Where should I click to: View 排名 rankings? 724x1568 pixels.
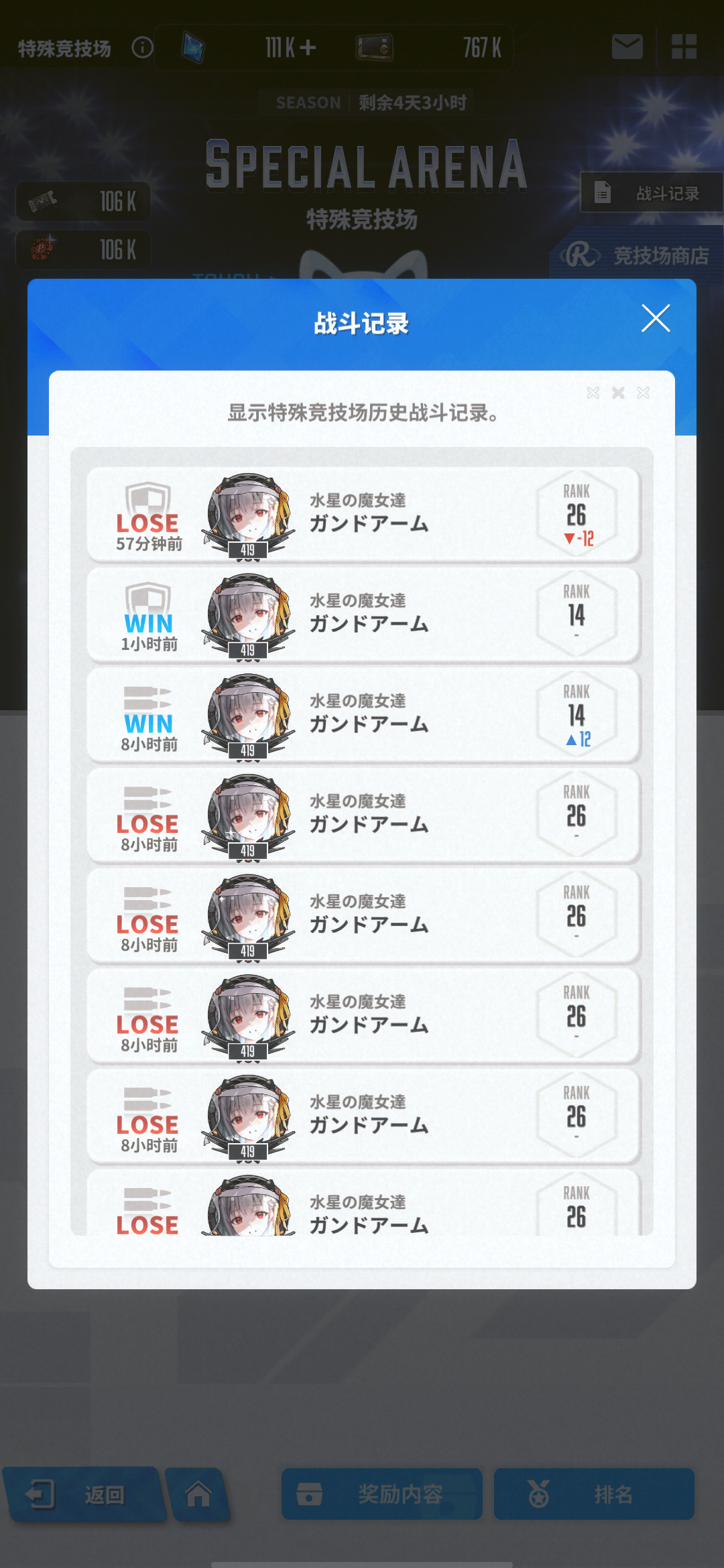tap(593, 1494)
